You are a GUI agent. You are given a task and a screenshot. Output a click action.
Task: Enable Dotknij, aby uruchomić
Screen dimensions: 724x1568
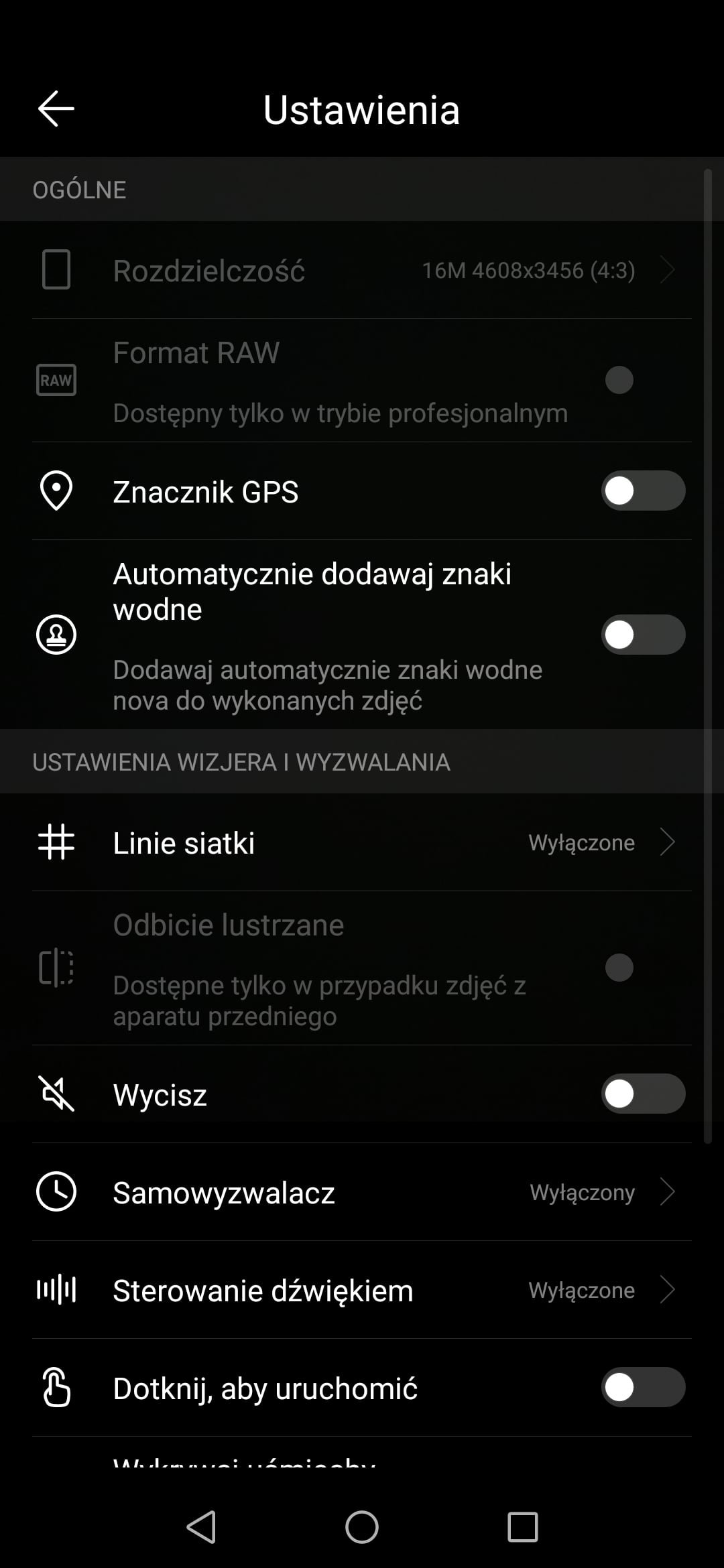pos(642,1387)
